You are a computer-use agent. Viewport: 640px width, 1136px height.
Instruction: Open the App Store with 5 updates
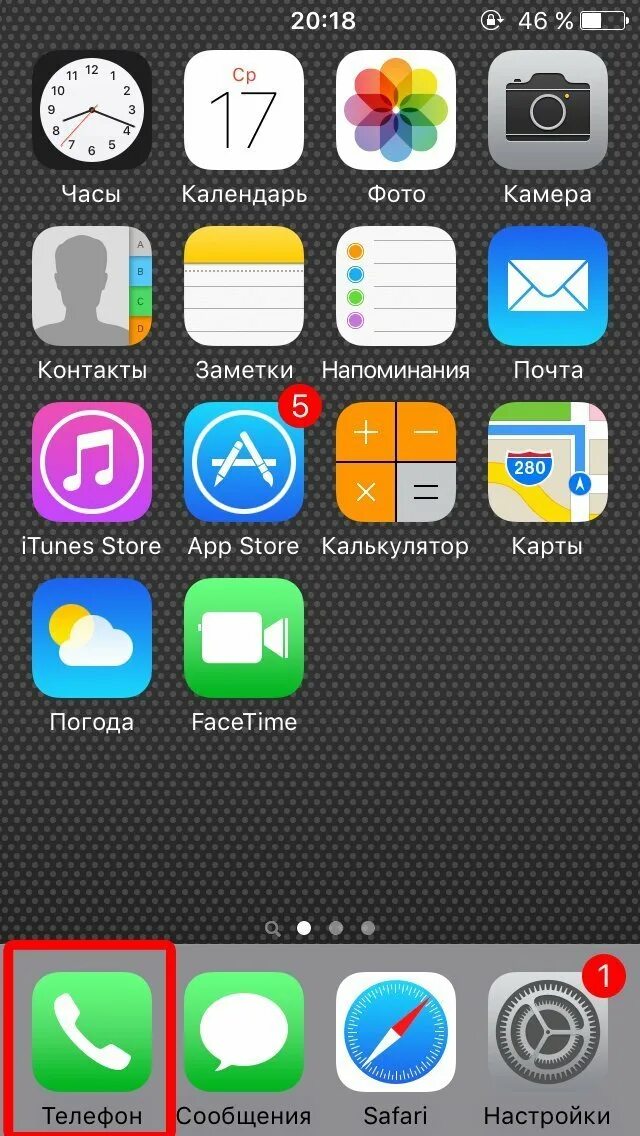pos(244,462)
